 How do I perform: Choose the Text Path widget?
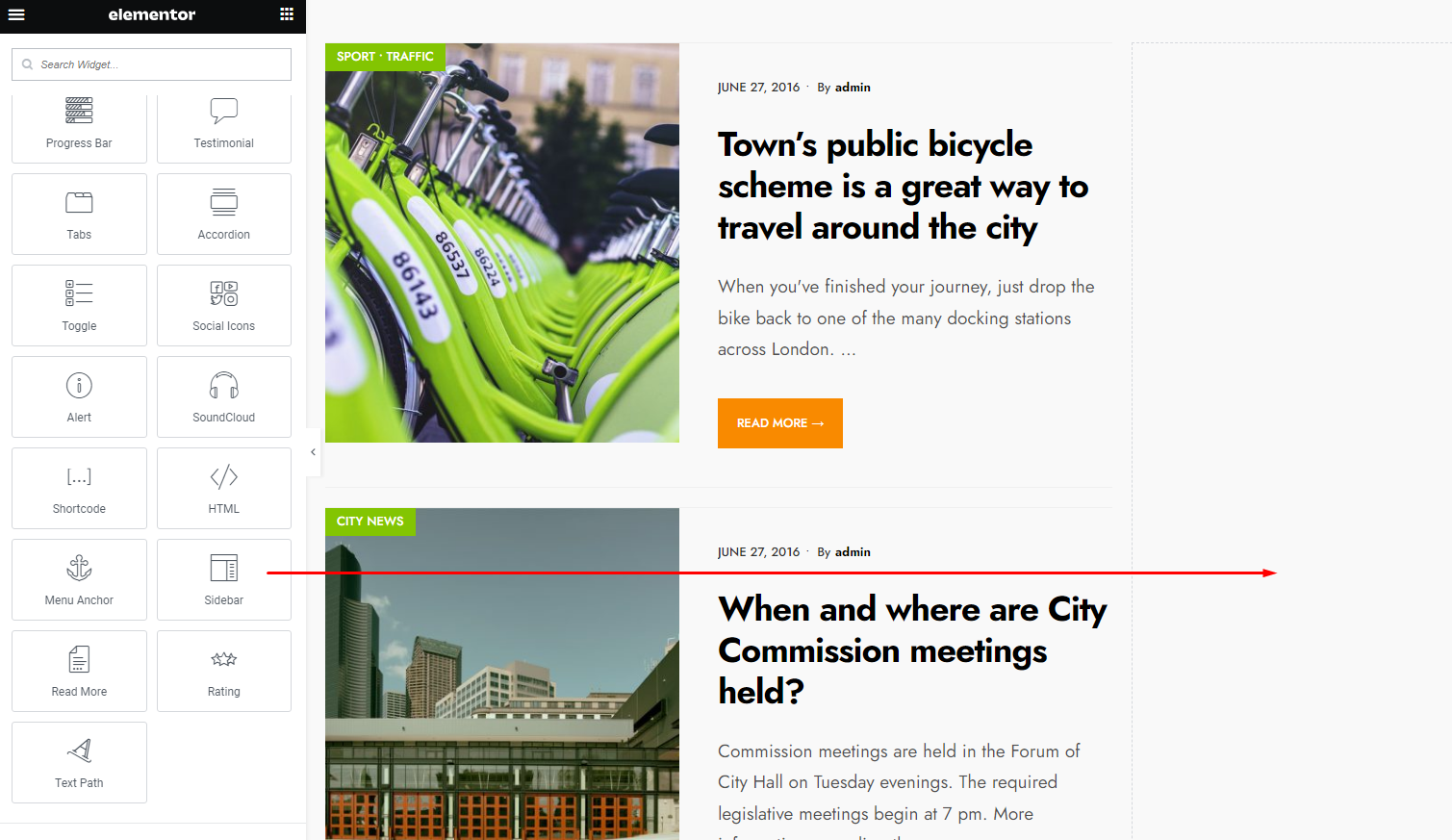click(79, 762)
